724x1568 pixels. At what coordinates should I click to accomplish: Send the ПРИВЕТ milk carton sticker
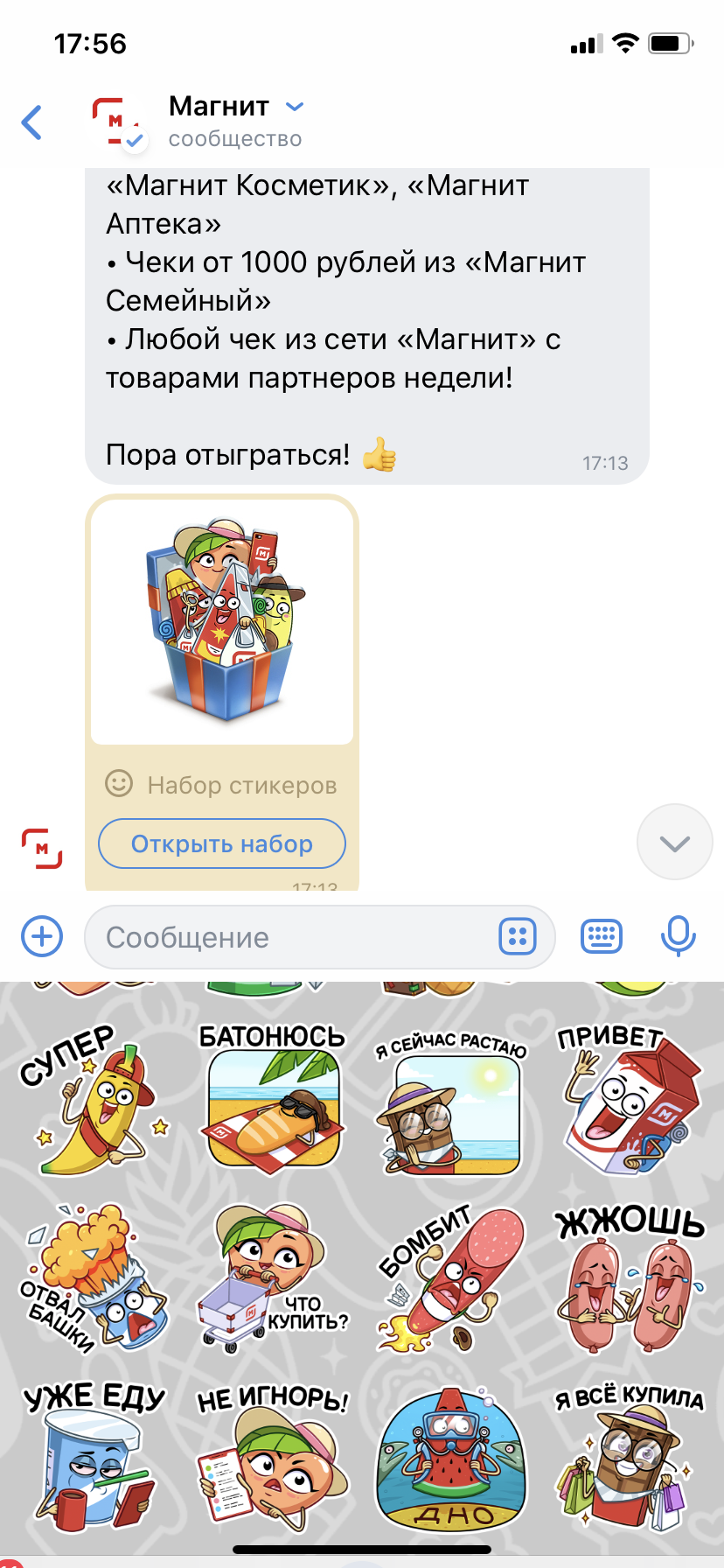(630, 1099)
